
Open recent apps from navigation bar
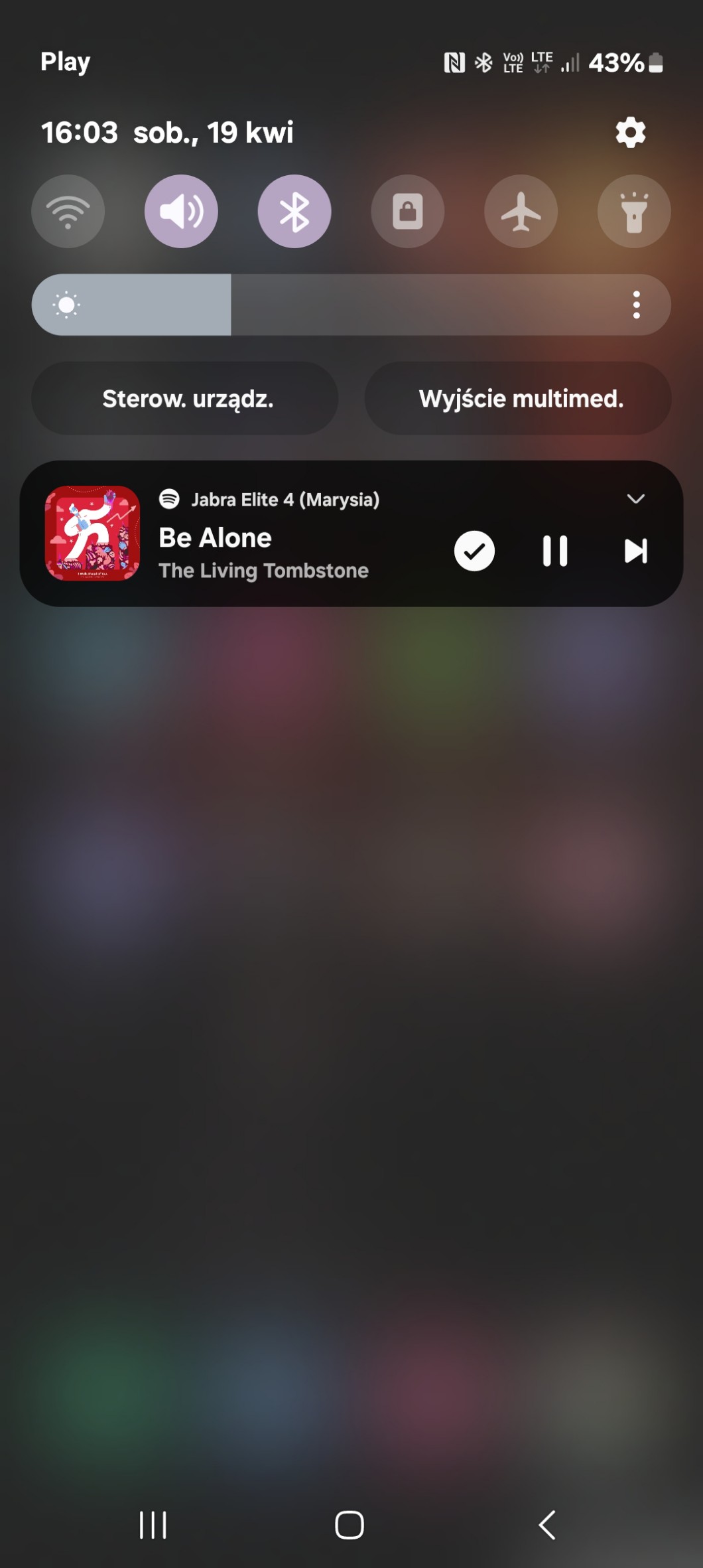click(153, 1525)
